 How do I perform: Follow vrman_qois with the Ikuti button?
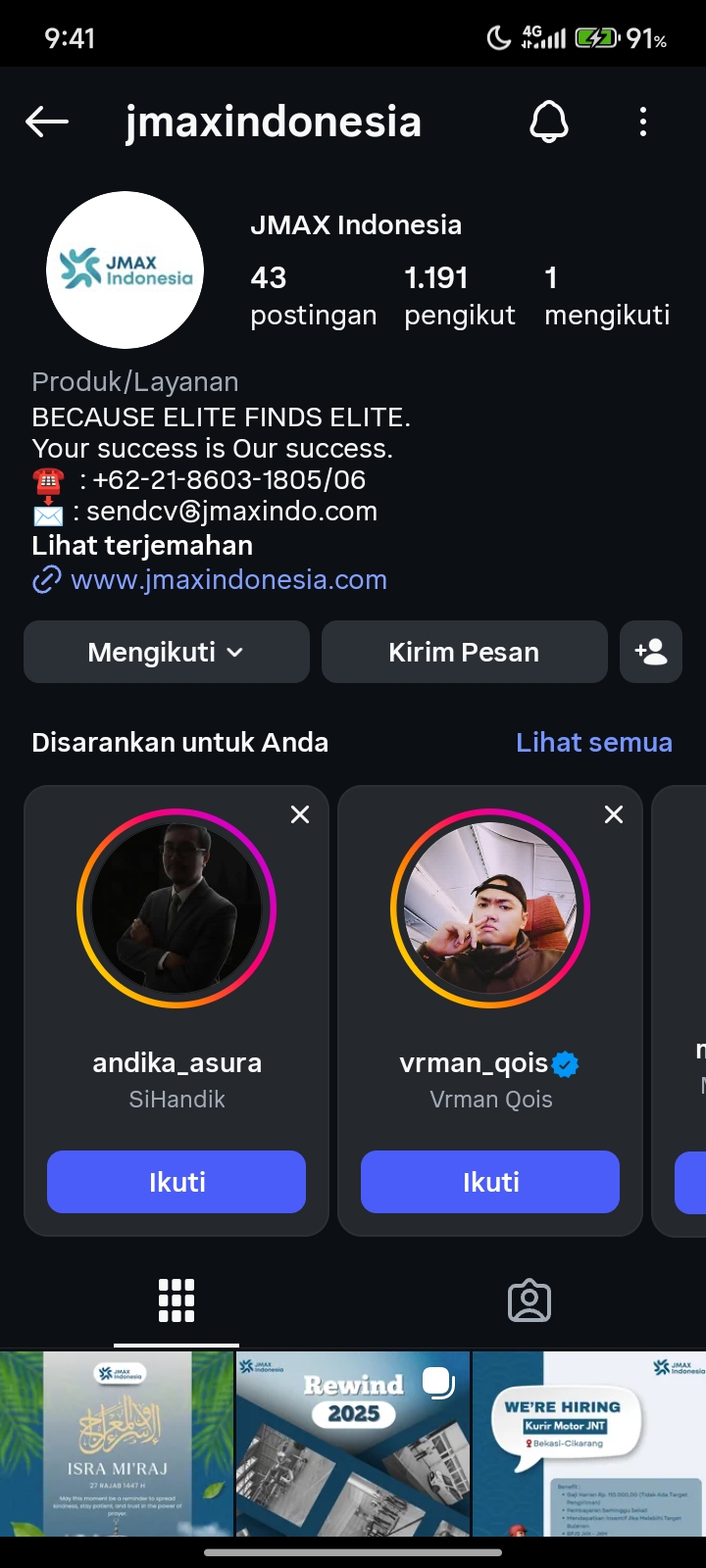coord(490,1182)
